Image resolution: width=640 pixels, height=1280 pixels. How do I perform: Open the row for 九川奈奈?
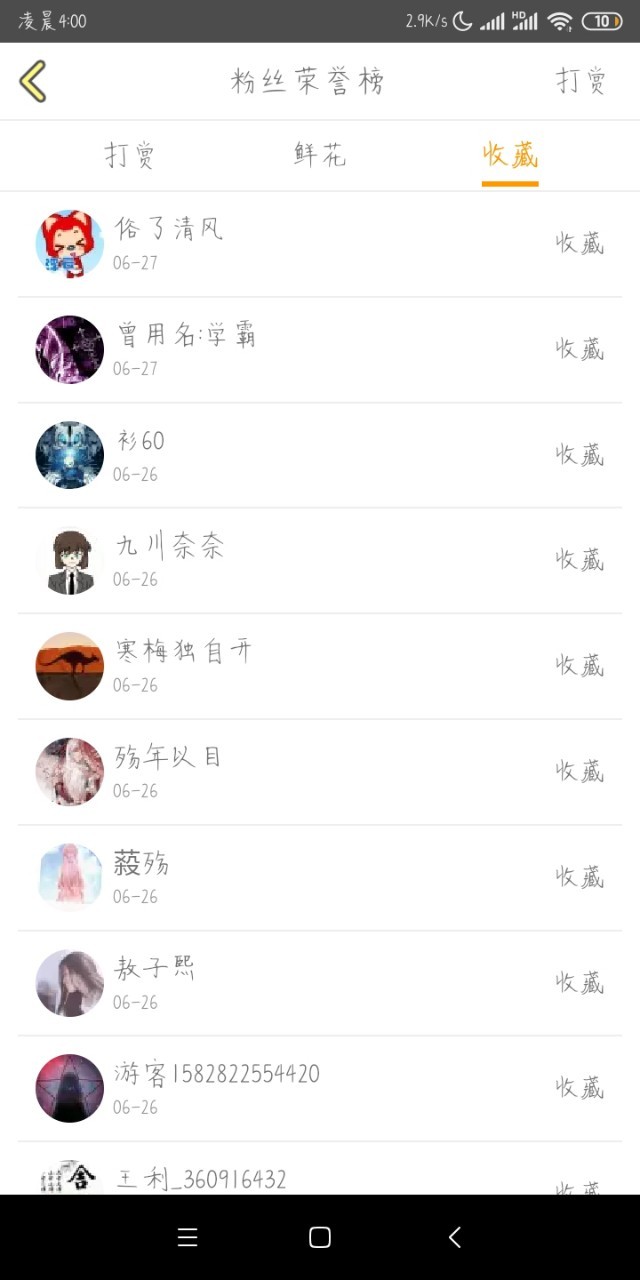point(320,561)
